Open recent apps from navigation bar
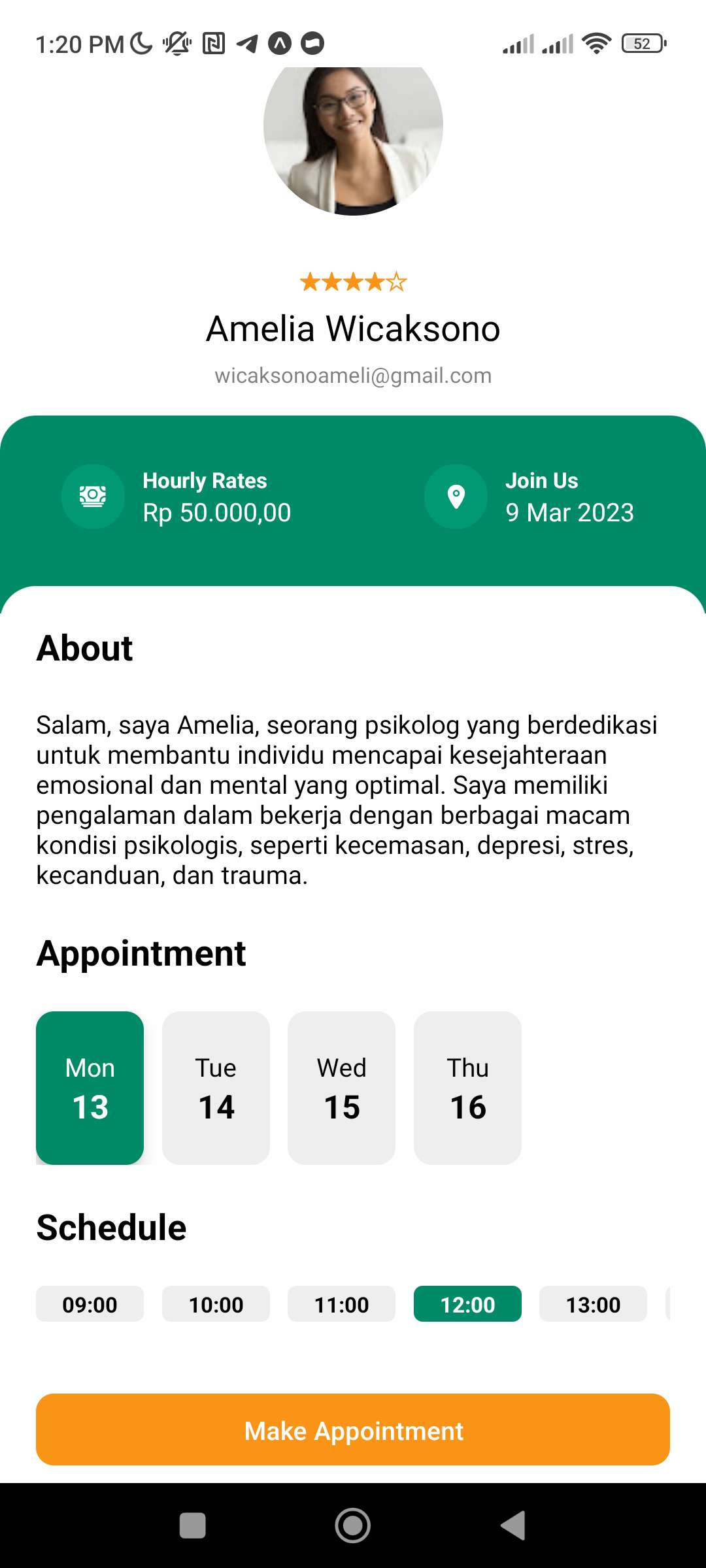Viewport: 706px width, 1568px height. tap(192, 1526)
